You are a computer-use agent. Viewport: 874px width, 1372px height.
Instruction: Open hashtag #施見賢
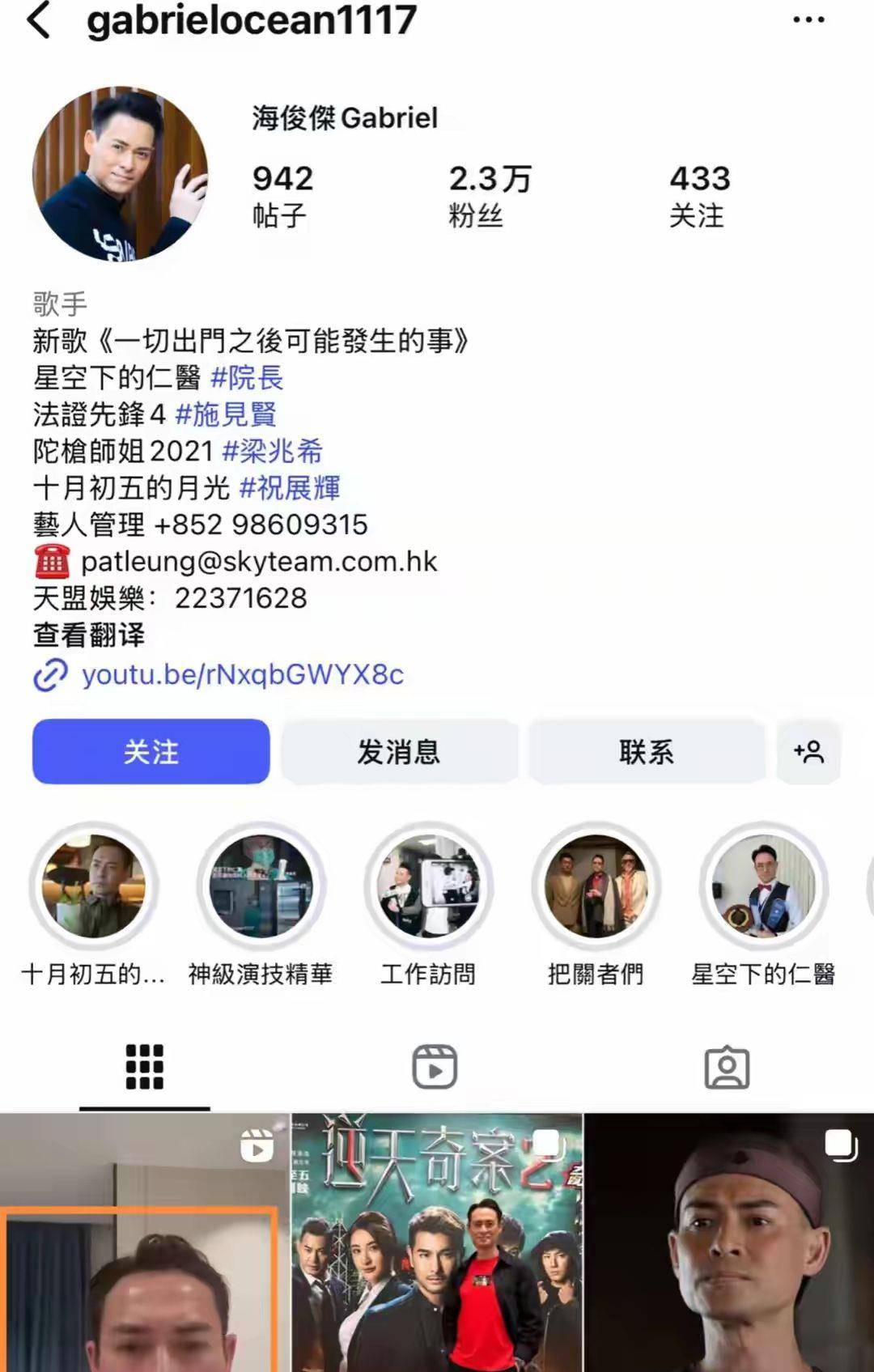click(226, 414)
